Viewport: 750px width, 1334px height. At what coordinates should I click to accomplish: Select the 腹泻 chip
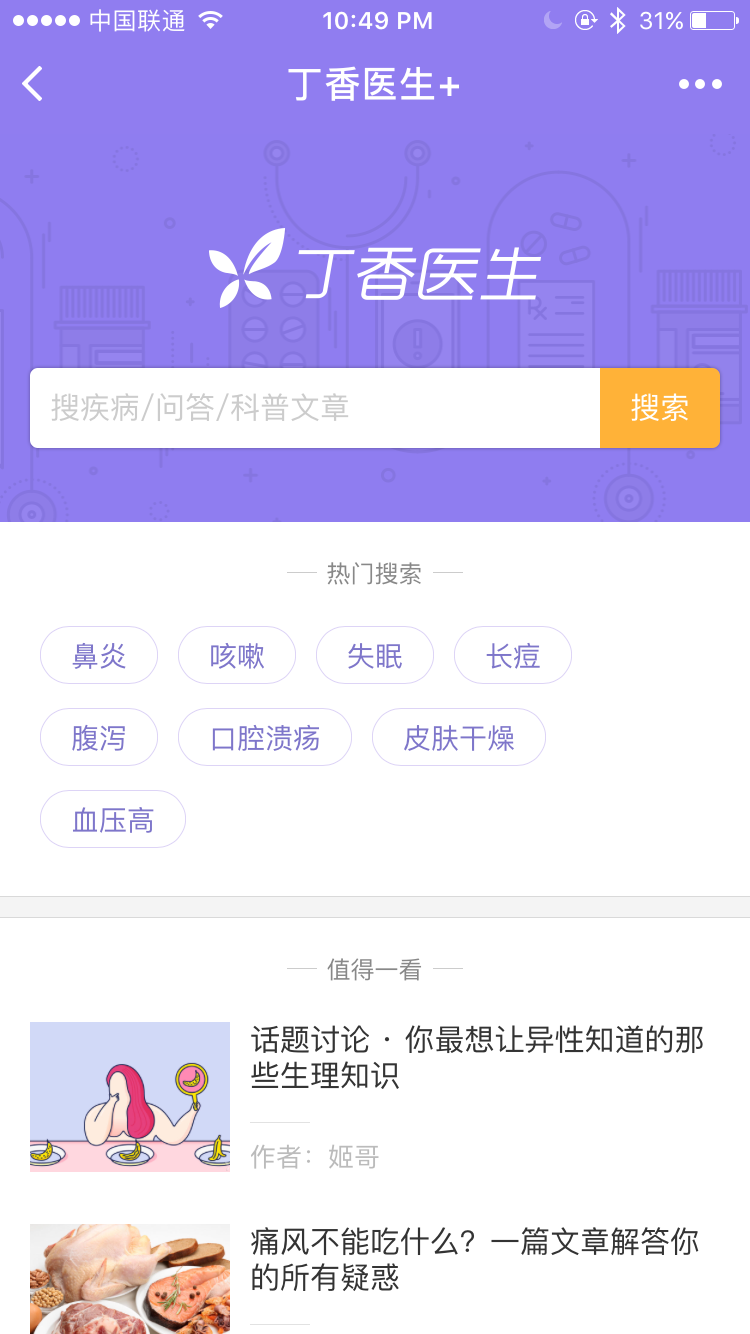pos(99,738)
